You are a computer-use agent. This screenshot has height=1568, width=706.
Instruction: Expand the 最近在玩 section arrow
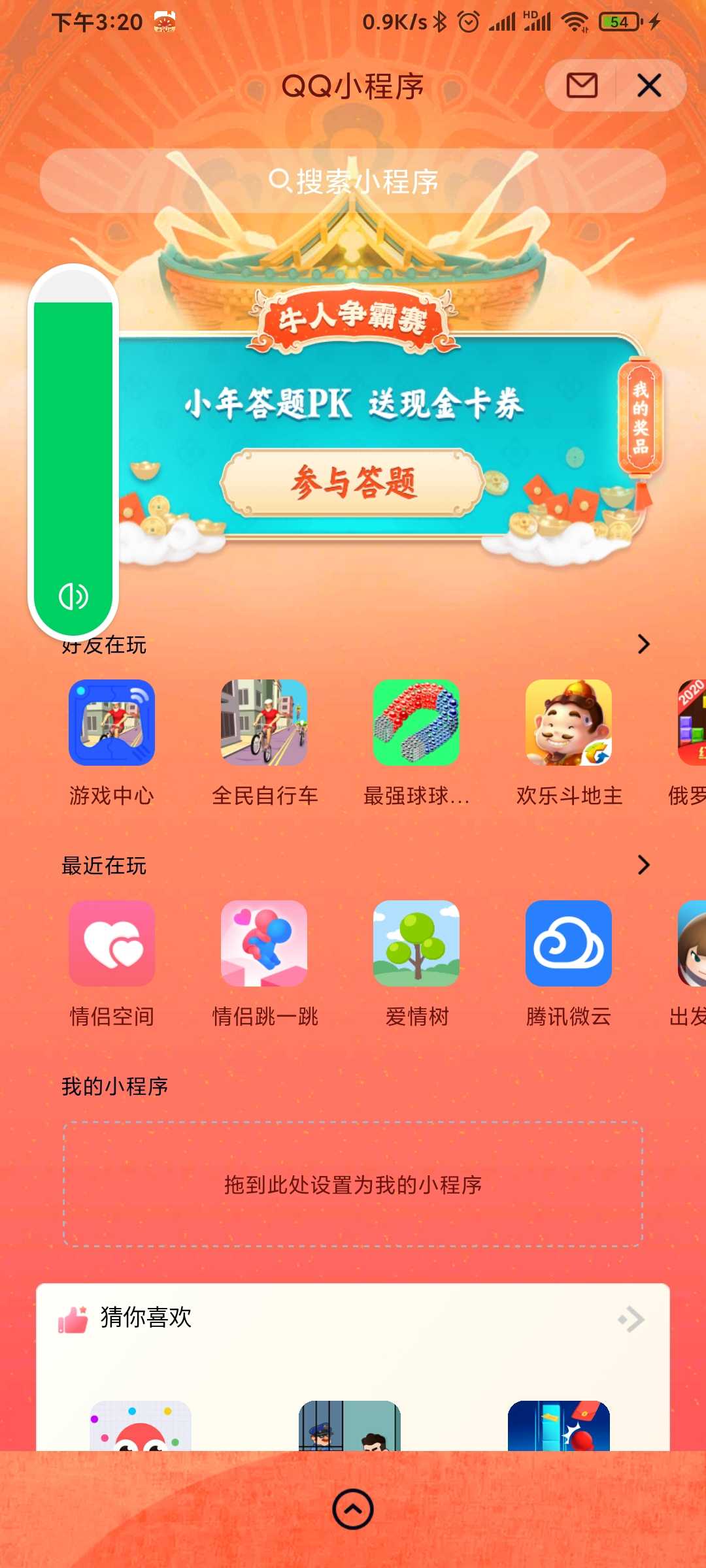(x=643, y=865)
